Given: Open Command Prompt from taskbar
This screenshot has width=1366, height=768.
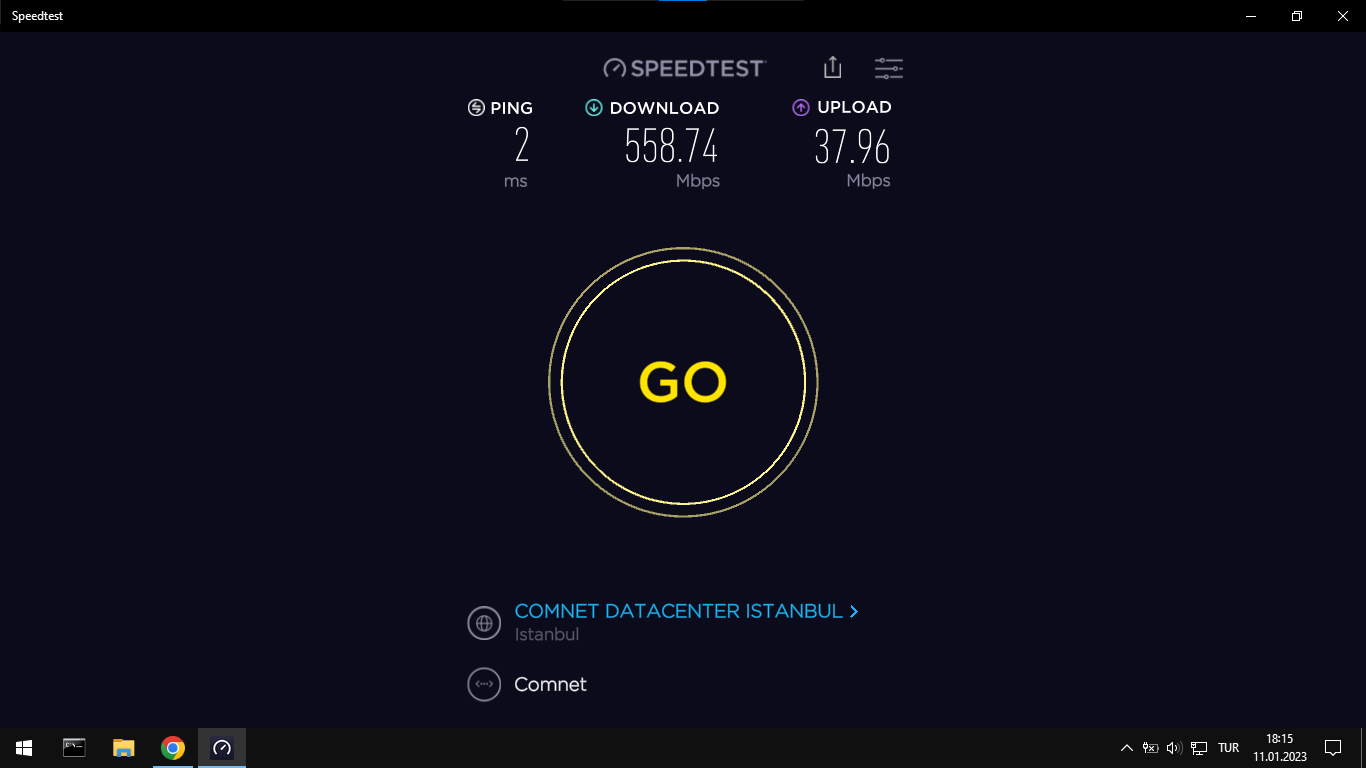Looking at the screenshot, I should pos(74,748).
